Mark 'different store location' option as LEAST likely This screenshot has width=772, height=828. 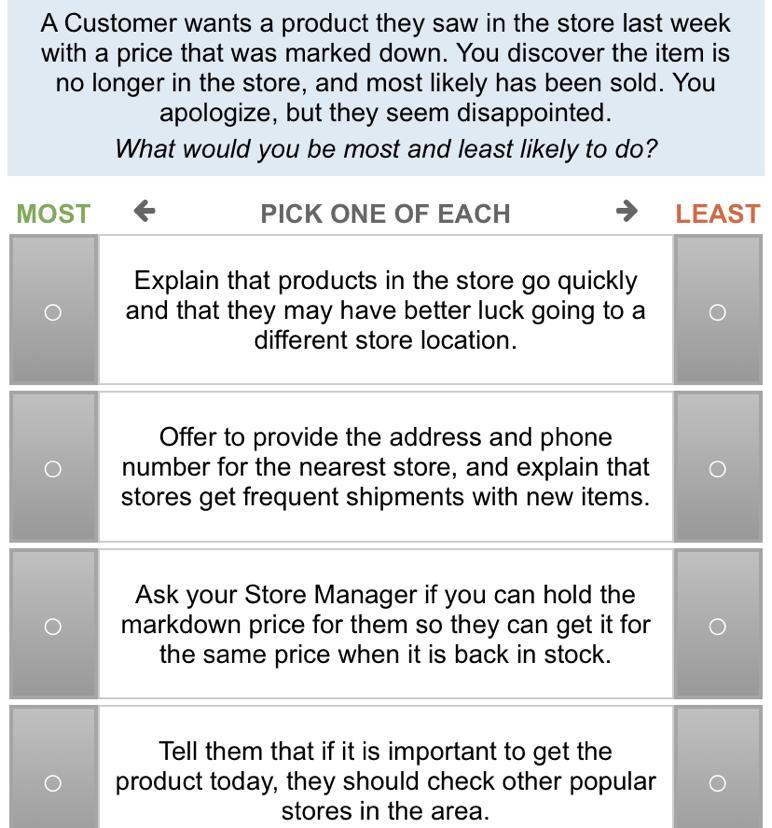click(x=717, y=312)
